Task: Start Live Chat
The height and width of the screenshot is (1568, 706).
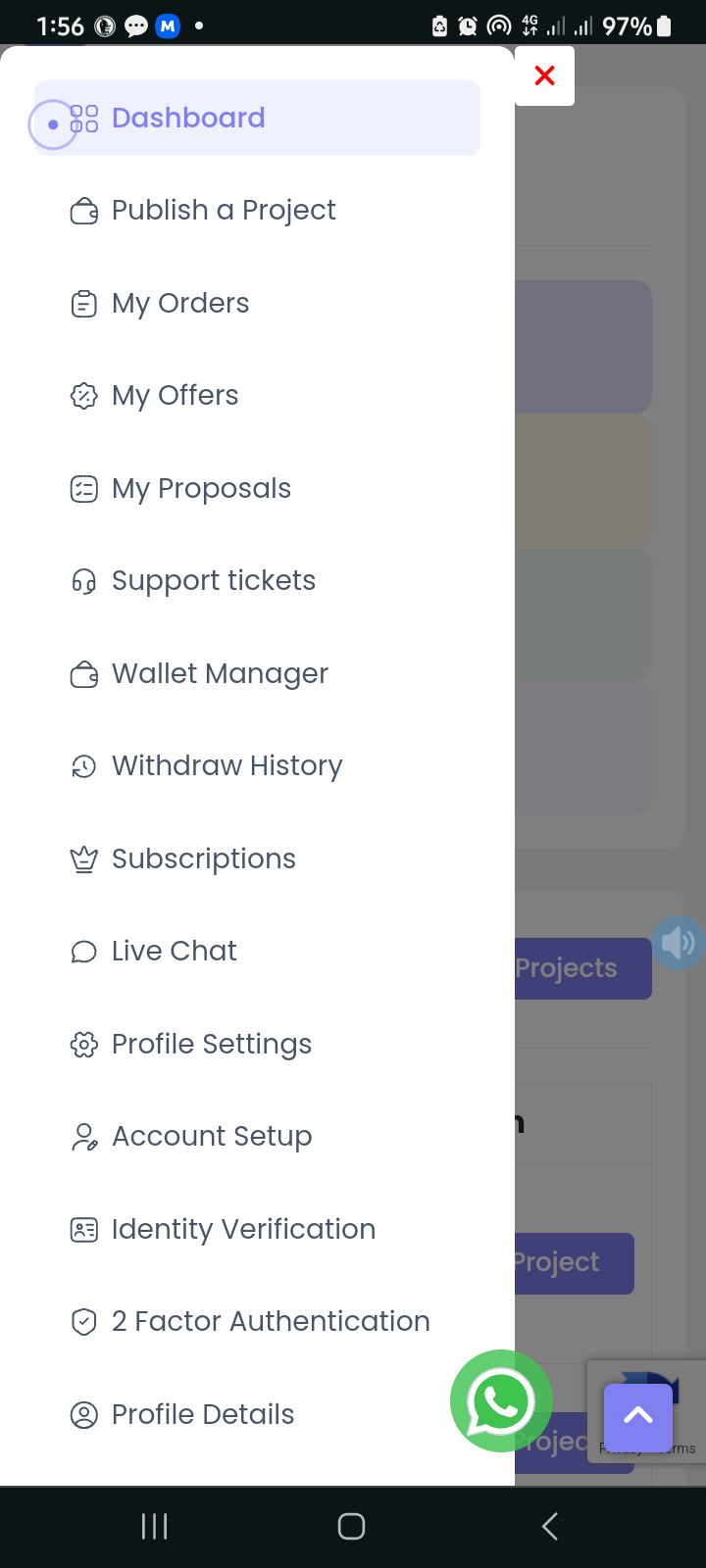Action: [174, 952]
